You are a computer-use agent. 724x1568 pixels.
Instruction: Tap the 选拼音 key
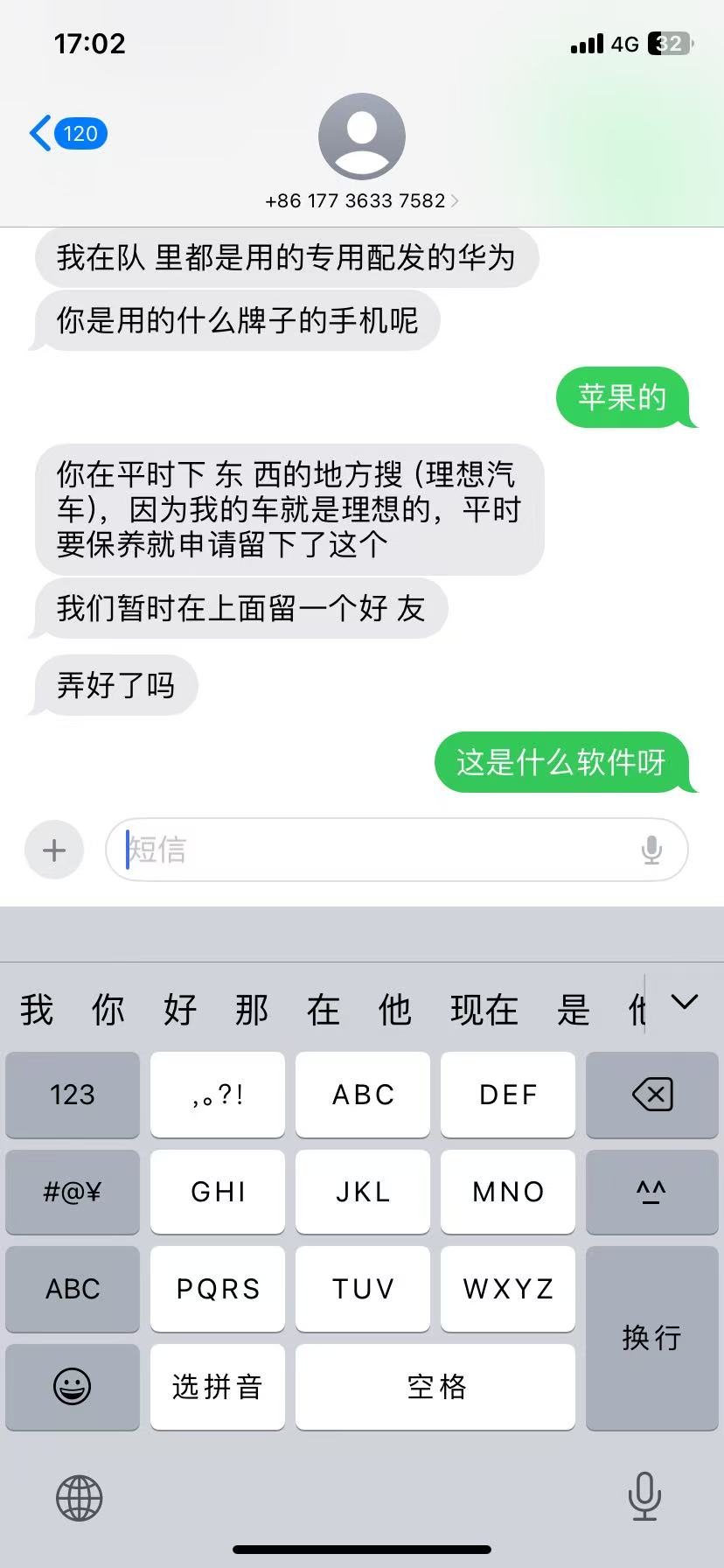pyautogui.click(x=217, y=1386)
